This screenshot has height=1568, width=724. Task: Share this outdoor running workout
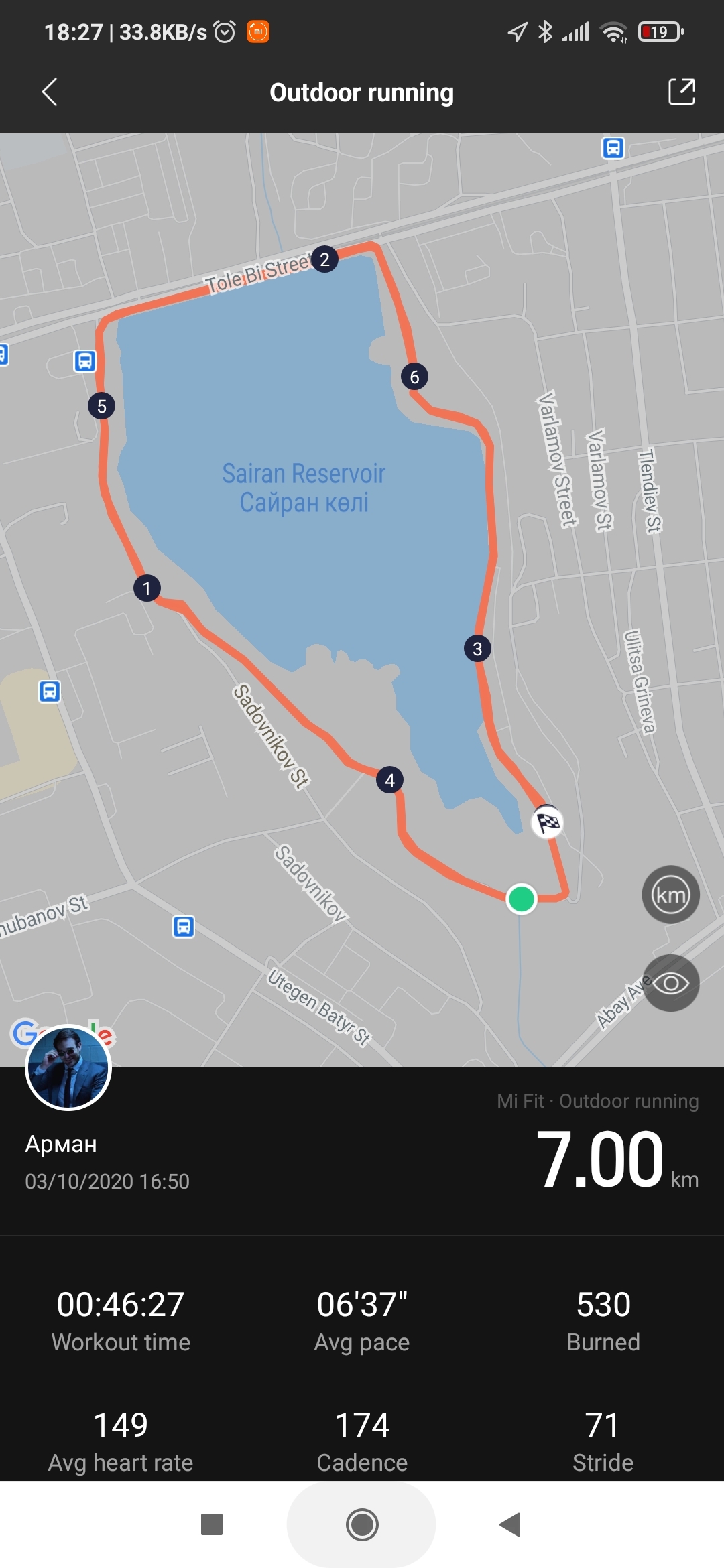(681, 92)
